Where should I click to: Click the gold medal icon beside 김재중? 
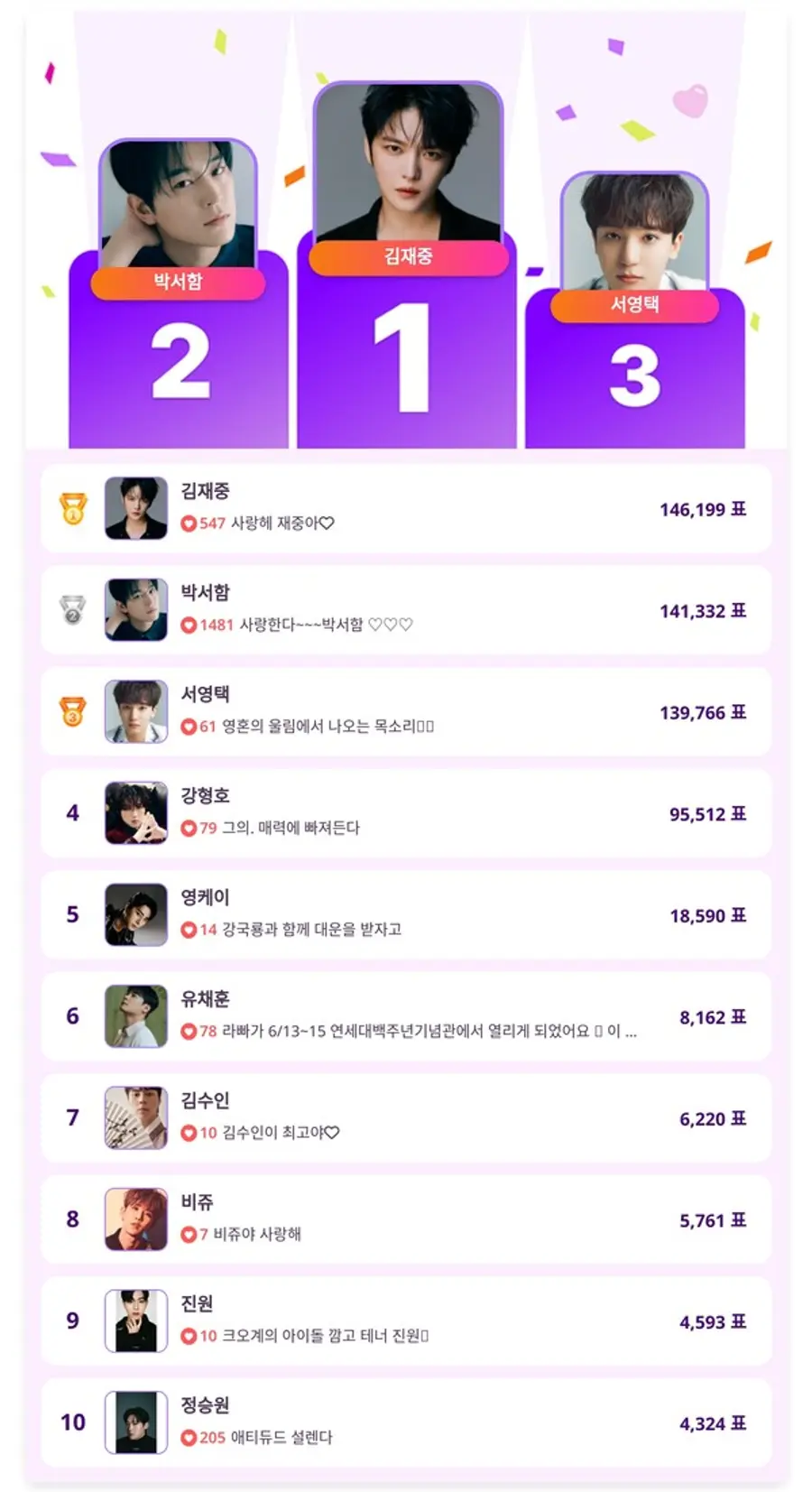coord(71,508)
